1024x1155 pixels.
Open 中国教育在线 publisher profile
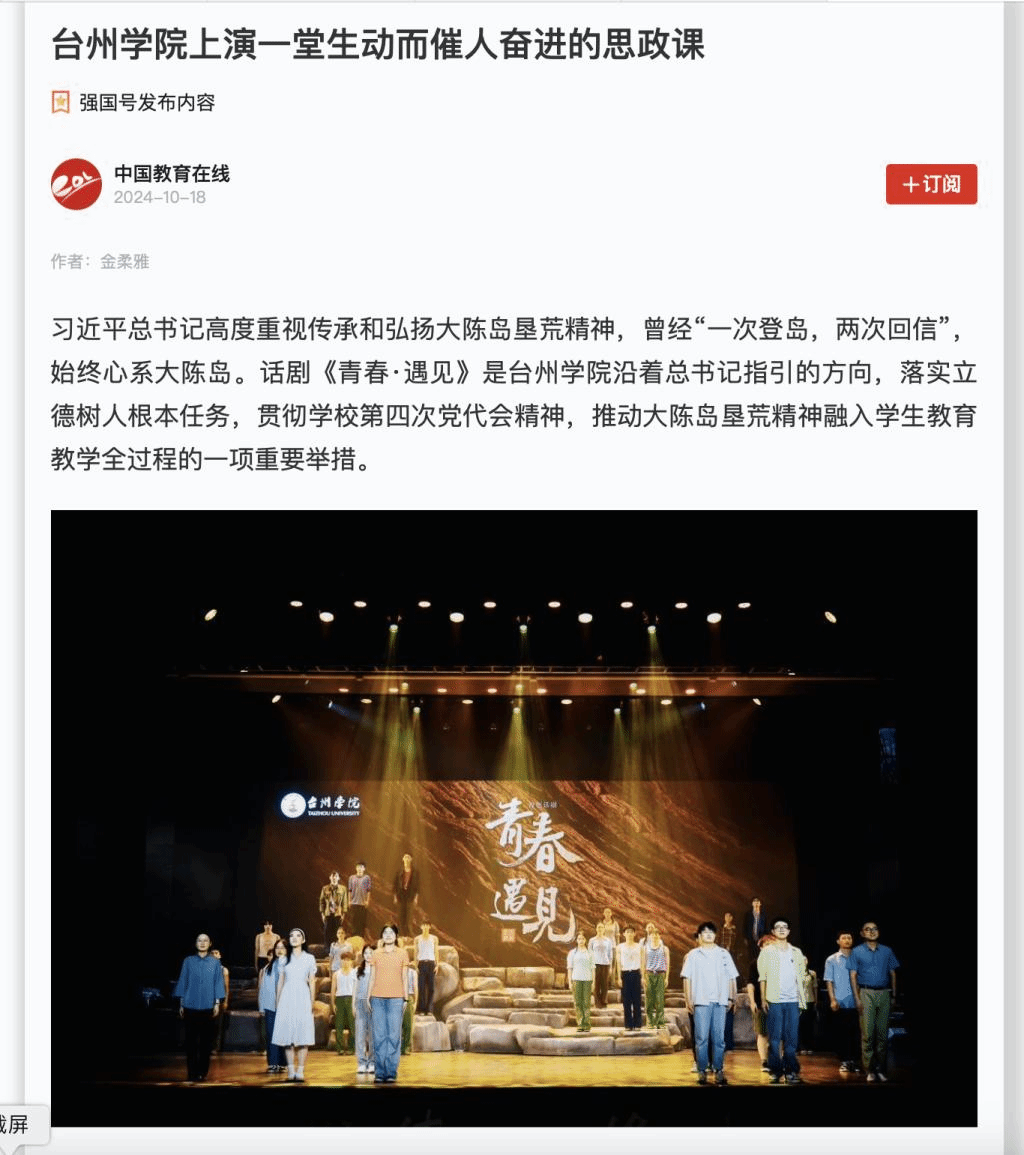tap(171, 174)
